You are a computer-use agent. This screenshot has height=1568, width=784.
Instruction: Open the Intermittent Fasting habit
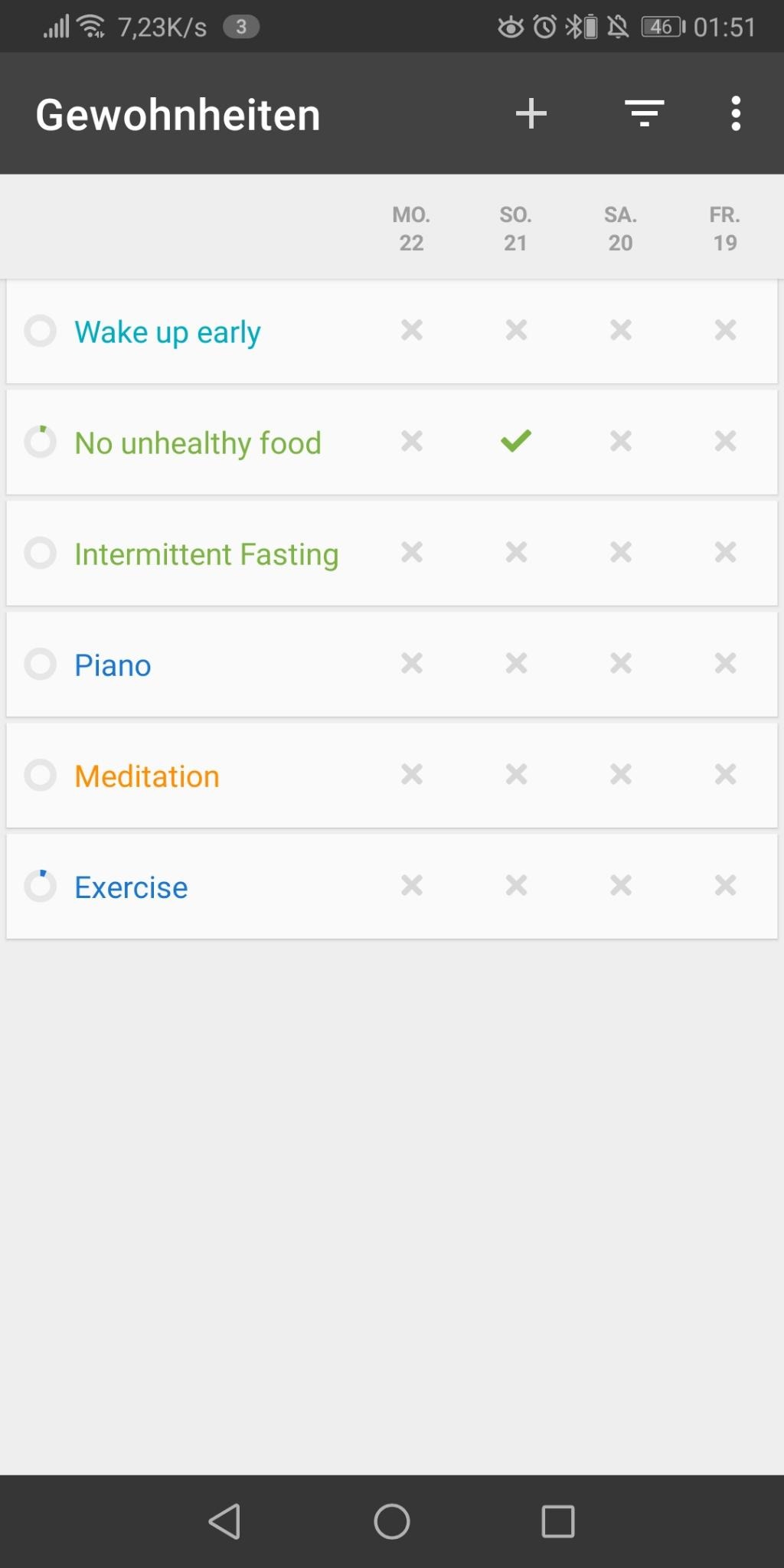coord(206,554)
